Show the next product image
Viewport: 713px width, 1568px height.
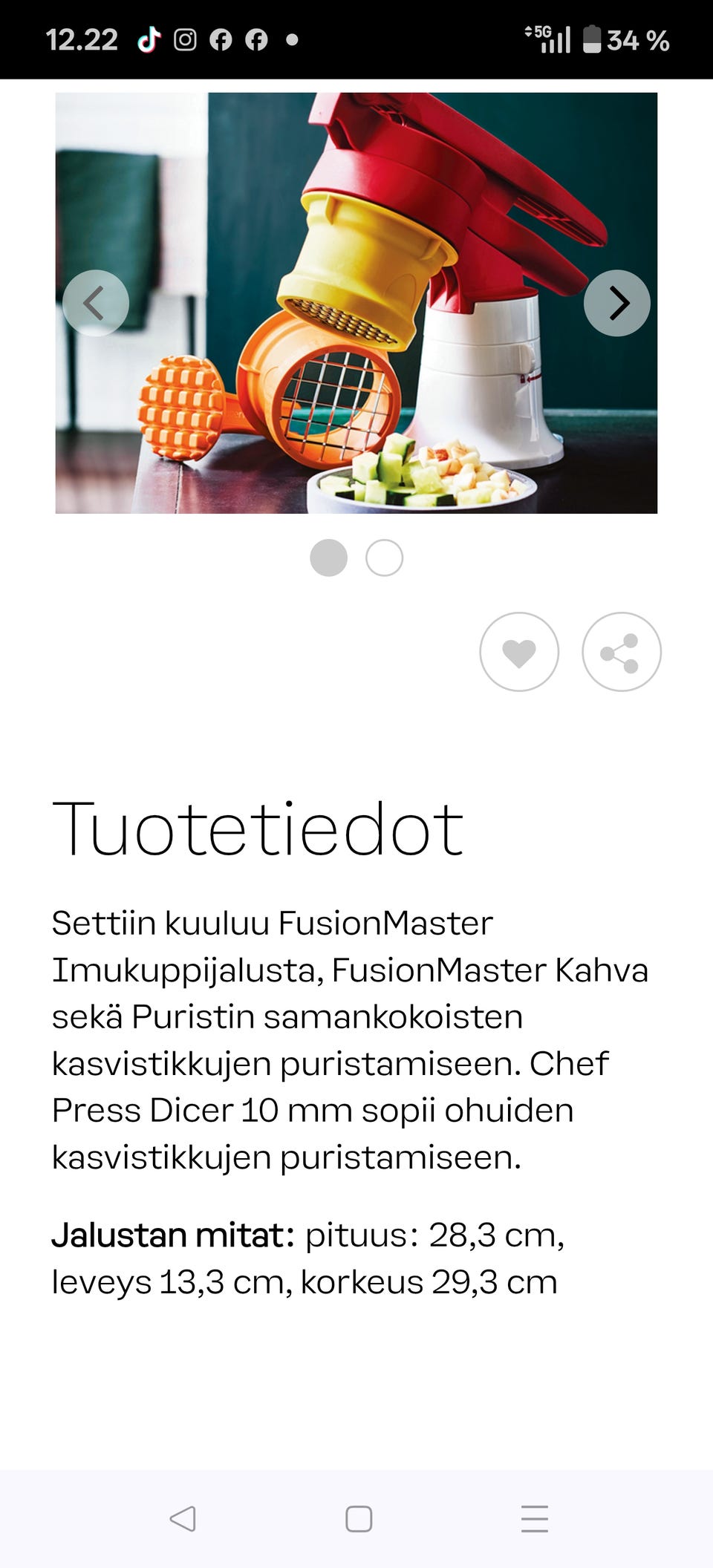[616, 303]
